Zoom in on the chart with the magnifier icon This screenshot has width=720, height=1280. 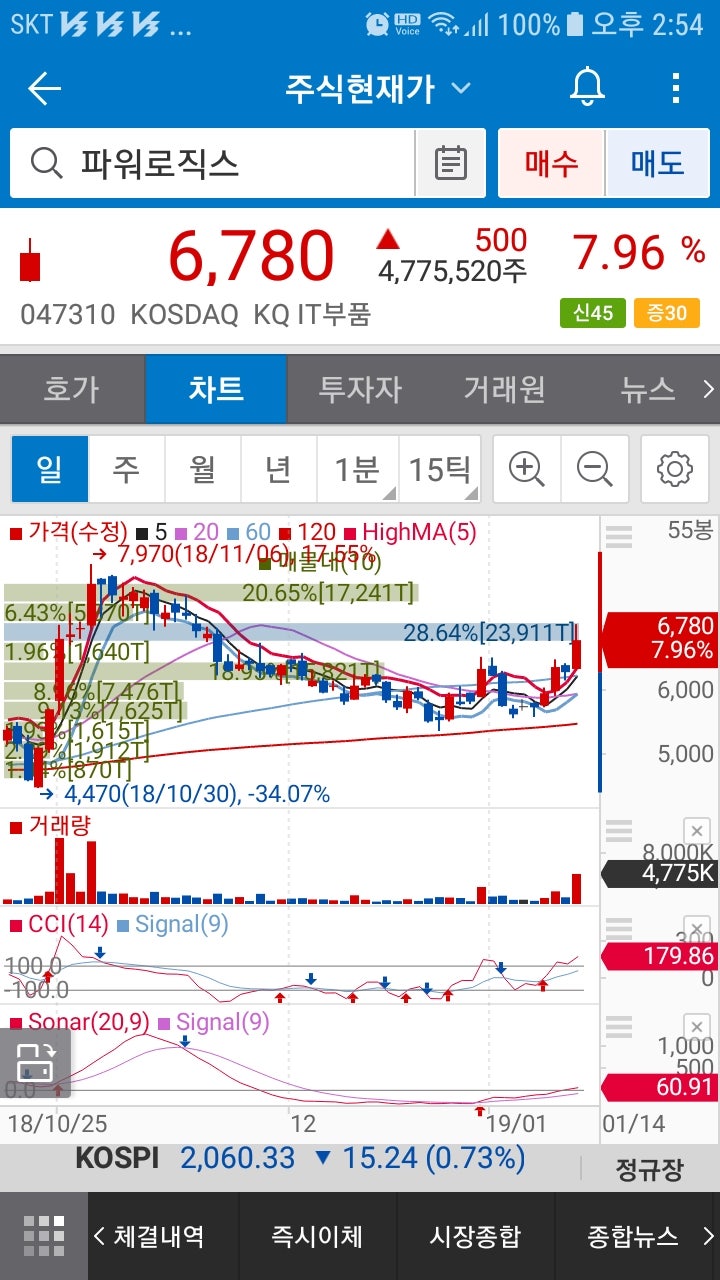click(526, 469)
